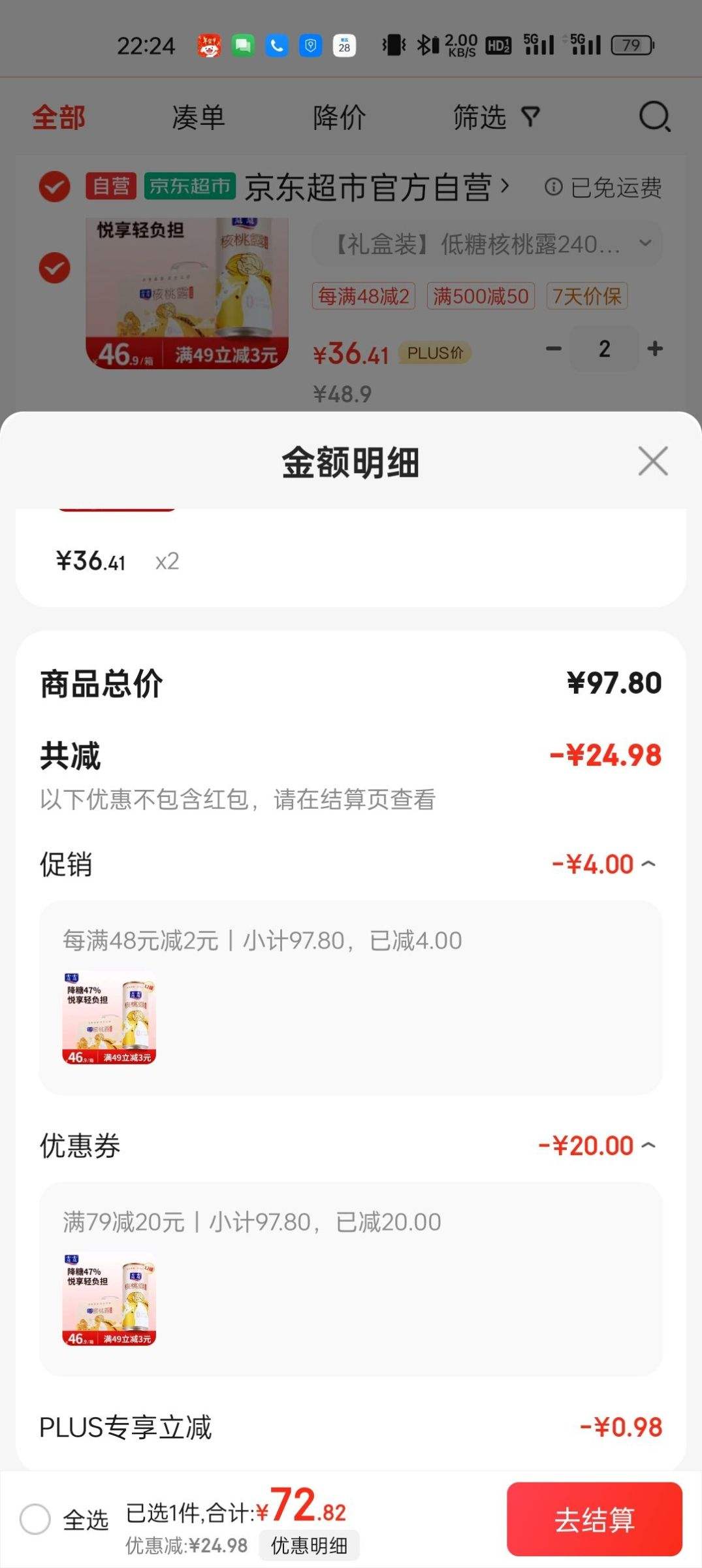Open the product title dropdown for 低糖核桃露
702x1568 pixels.
[645, 243]
